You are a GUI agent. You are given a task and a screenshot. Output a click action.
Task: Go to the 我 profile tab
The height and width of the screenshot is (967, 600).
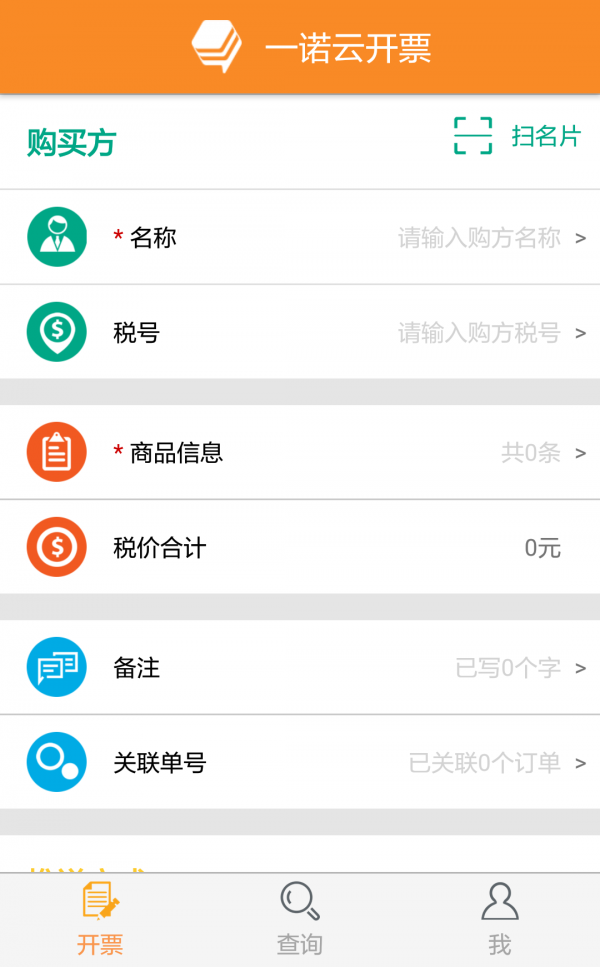click(x=499, y=920)
